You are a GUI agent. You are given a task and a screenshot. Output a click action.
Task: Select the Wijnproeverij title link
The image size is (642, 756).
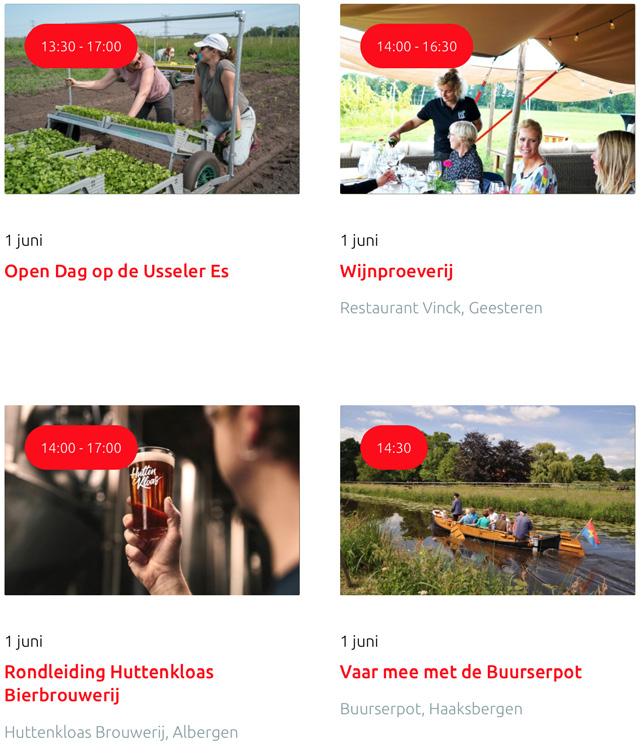(396, 271)
